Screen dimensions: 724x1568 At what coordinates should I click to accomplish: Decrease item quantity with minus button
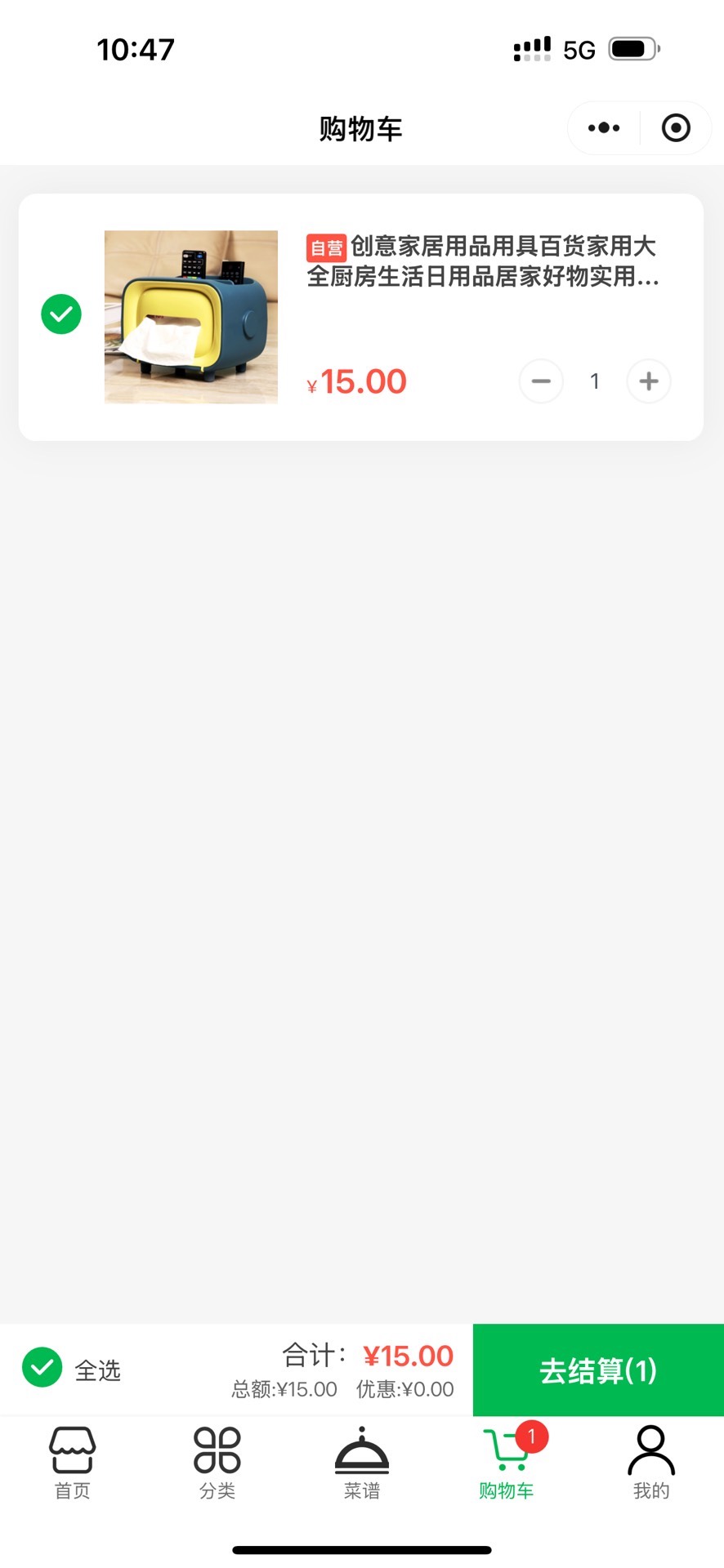pos(541,381)
